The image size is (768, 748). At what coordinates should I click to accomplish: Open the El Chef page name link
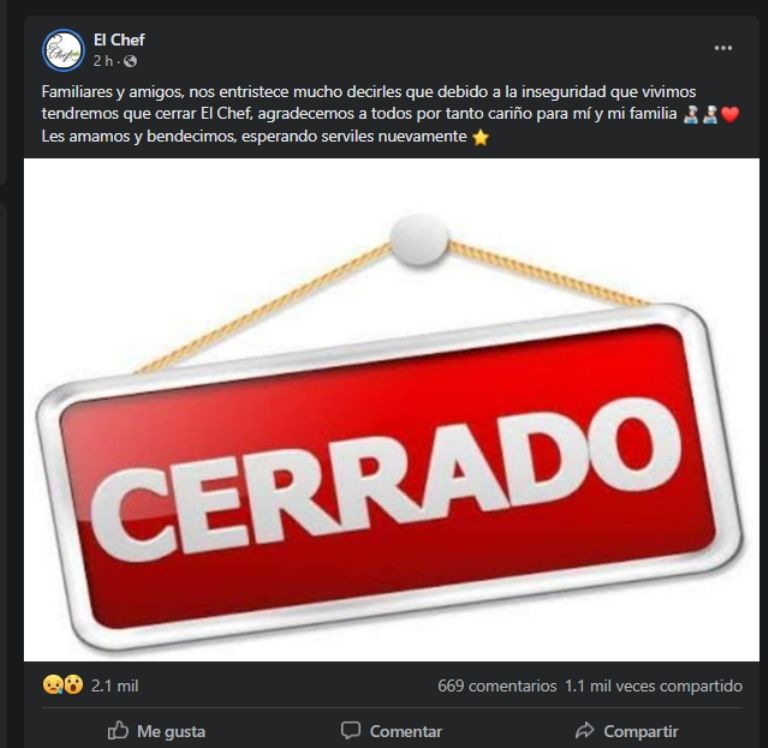pos(119,40)
